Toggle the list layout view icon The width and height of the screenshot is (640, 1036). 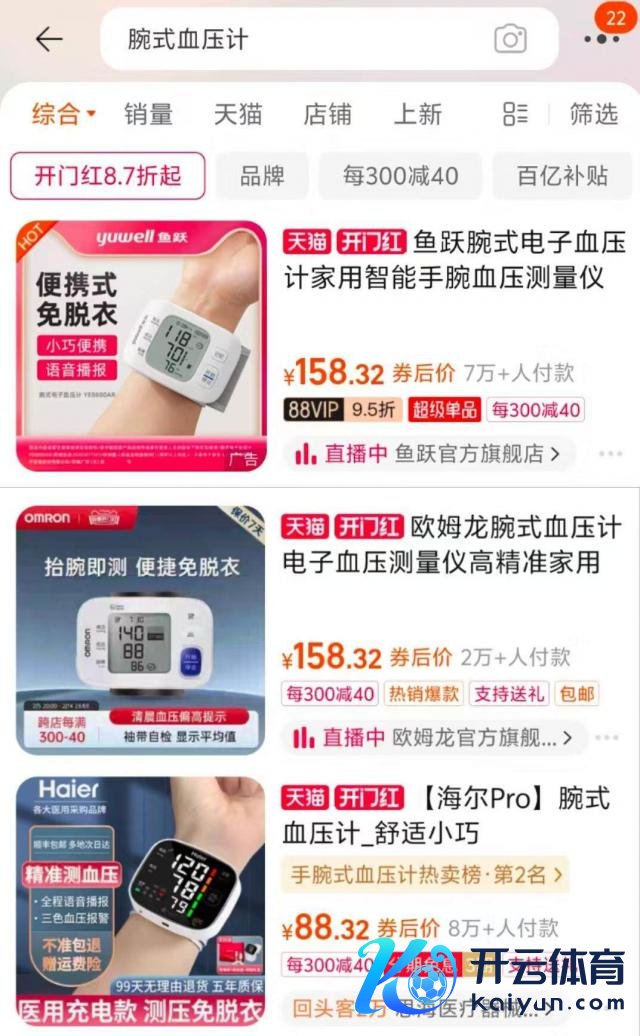click(515, 114)
